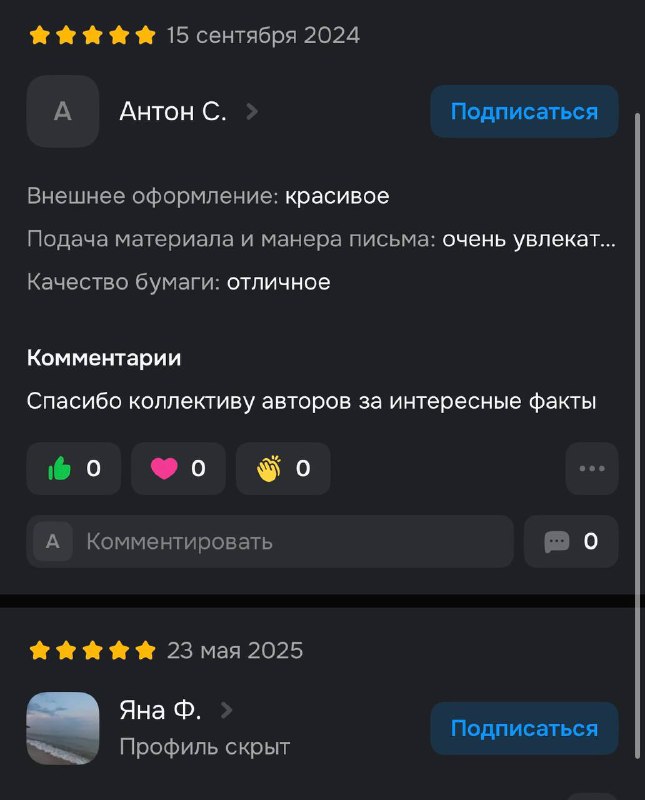React with a heart to Антон's review

[x=178, y=469]
